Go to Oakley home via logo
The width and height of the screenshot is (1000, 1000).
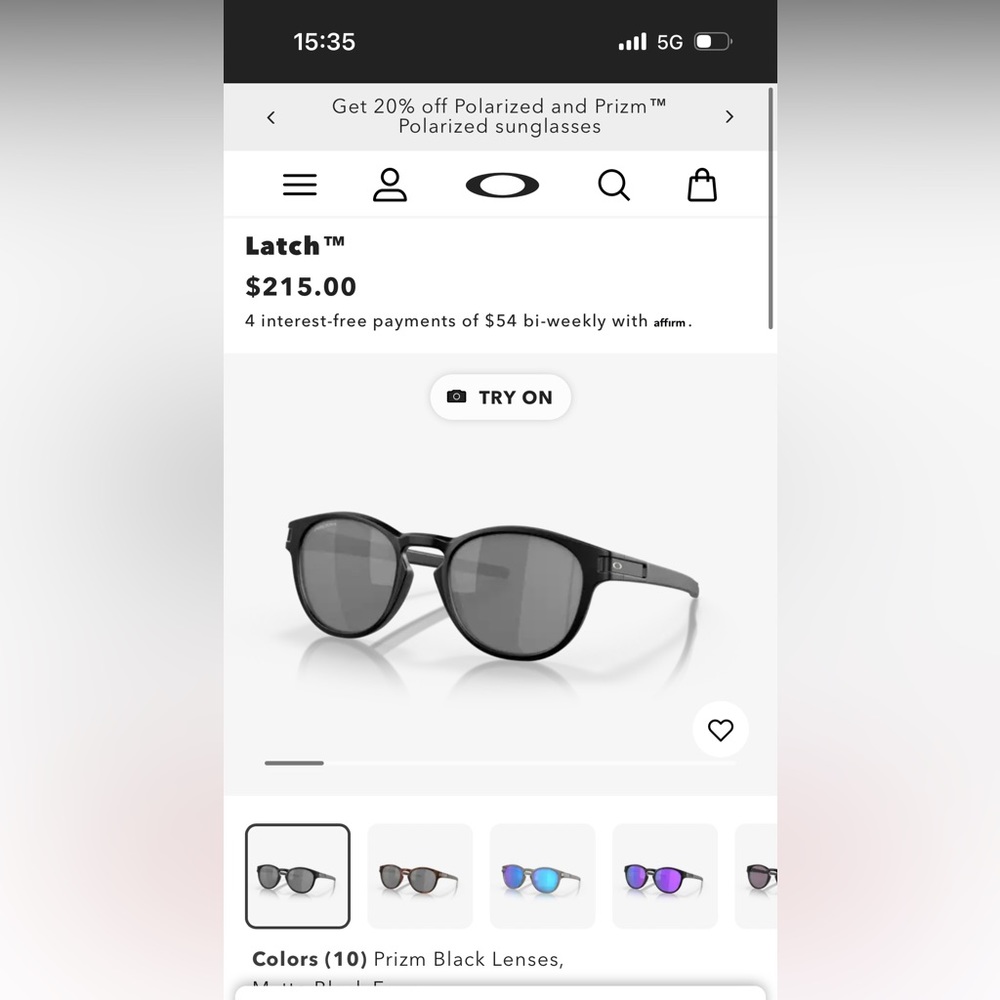point(502,185)
